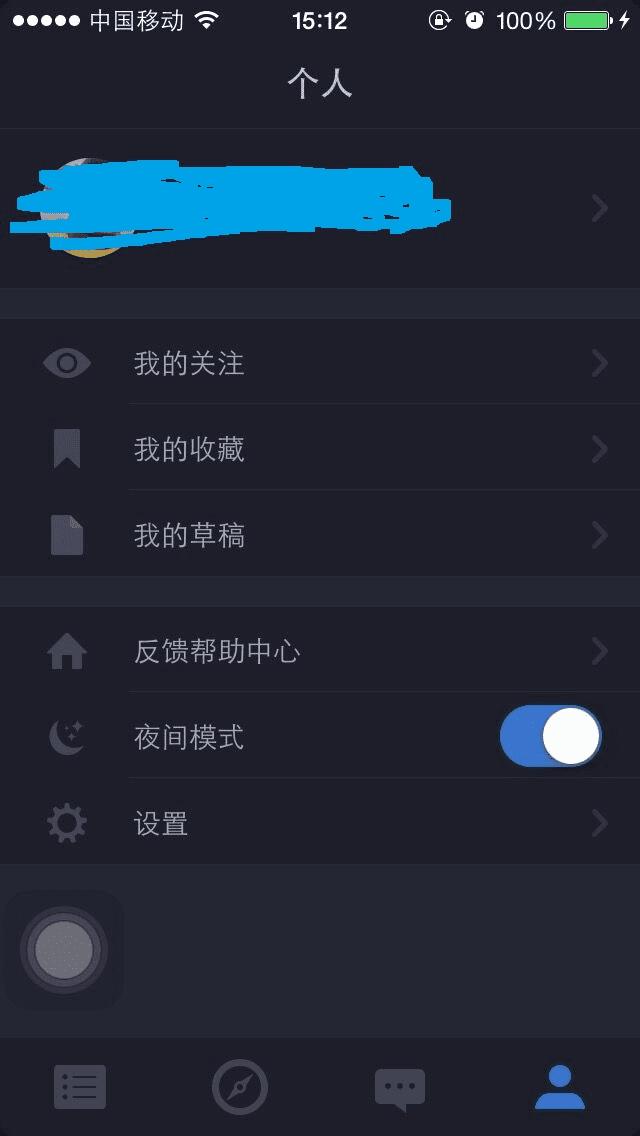The height and width of the screenshot is (1136, 640).
Task: Open 我的关注 list
Action: tap(320, 363)
